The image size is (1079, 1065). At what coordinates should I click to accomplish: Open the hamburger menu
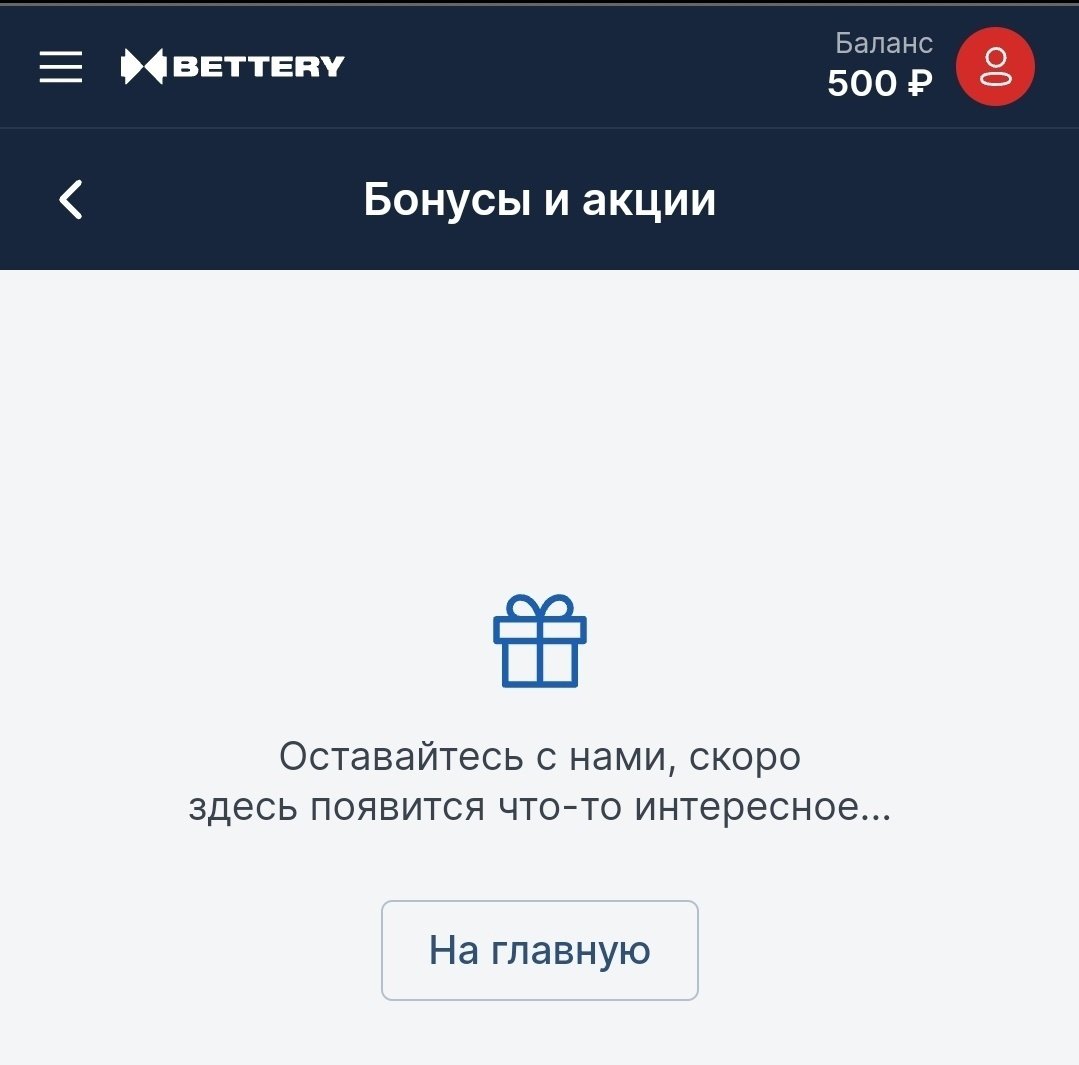click(x=61, y=67)
